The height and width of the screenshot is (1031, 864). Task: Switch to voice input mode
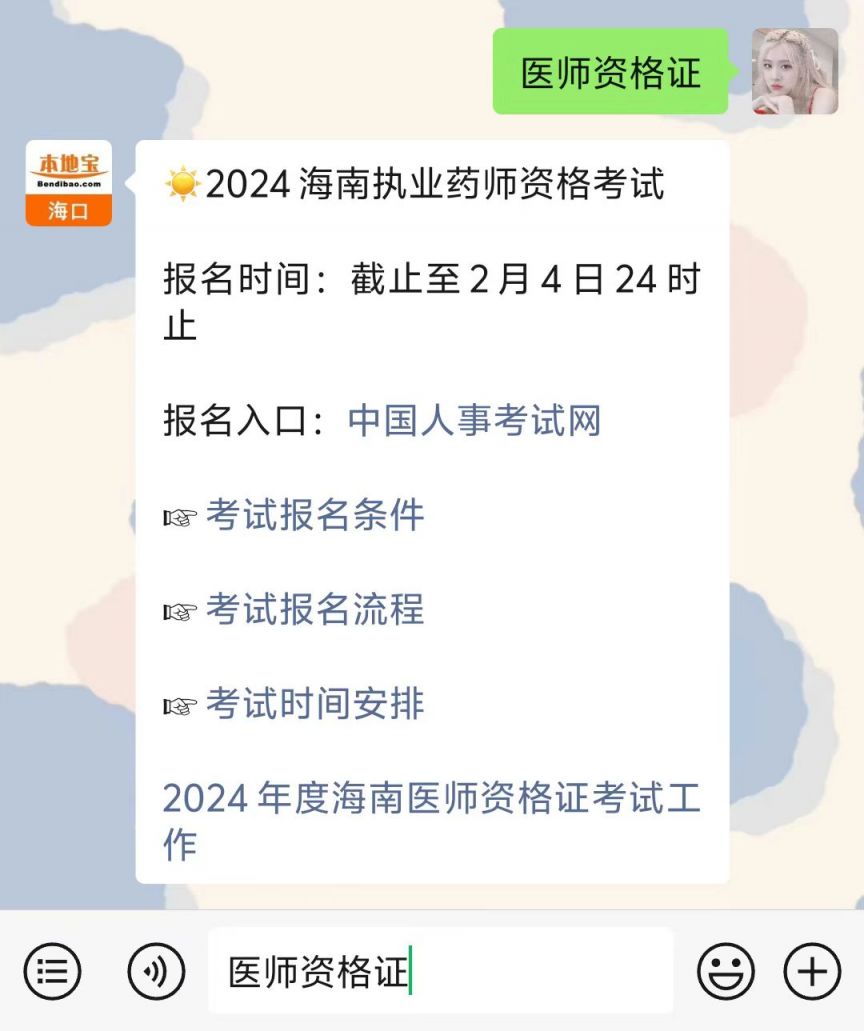(x=156, y=971)
